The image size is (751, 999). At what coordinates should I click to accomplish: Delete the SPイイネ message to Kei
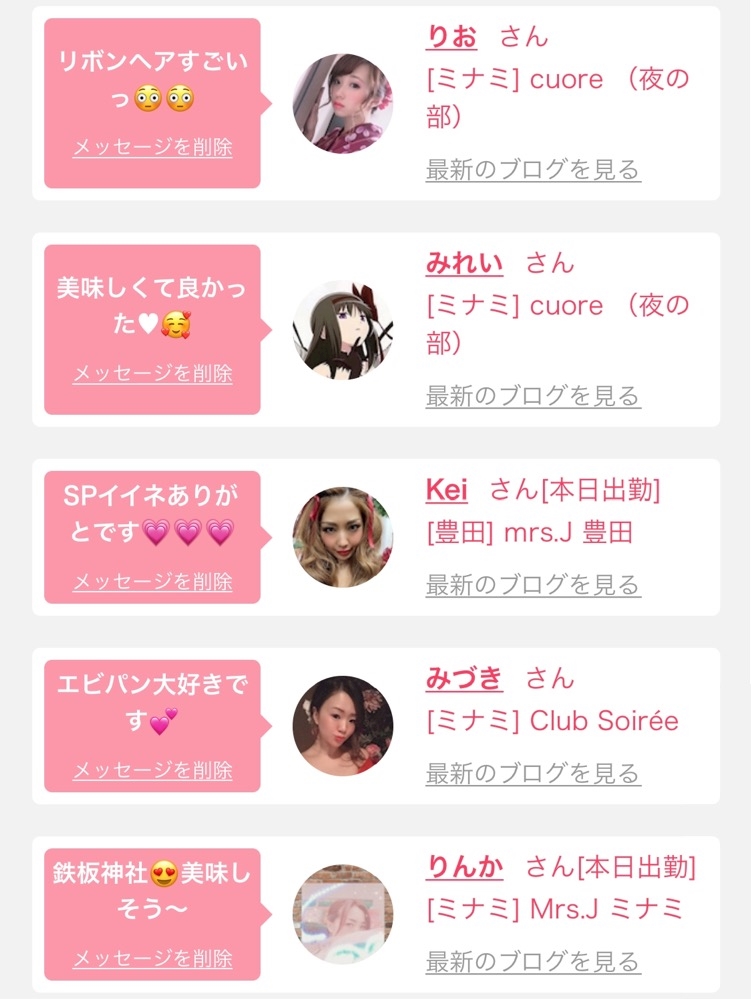pyautogui.click(x=152, y=582)
